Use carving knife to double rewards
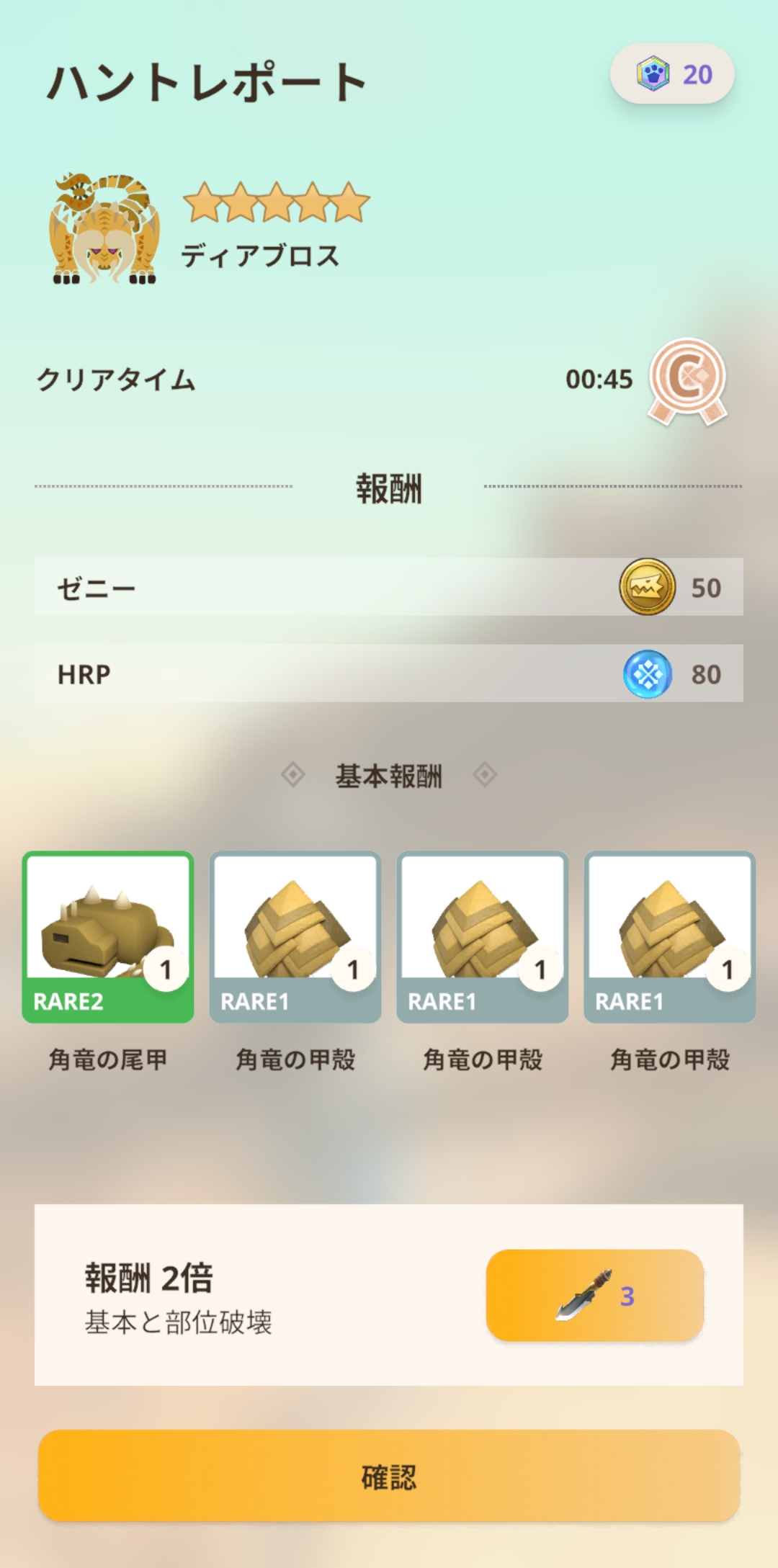778x1568 pixels. coord(595,1295)
